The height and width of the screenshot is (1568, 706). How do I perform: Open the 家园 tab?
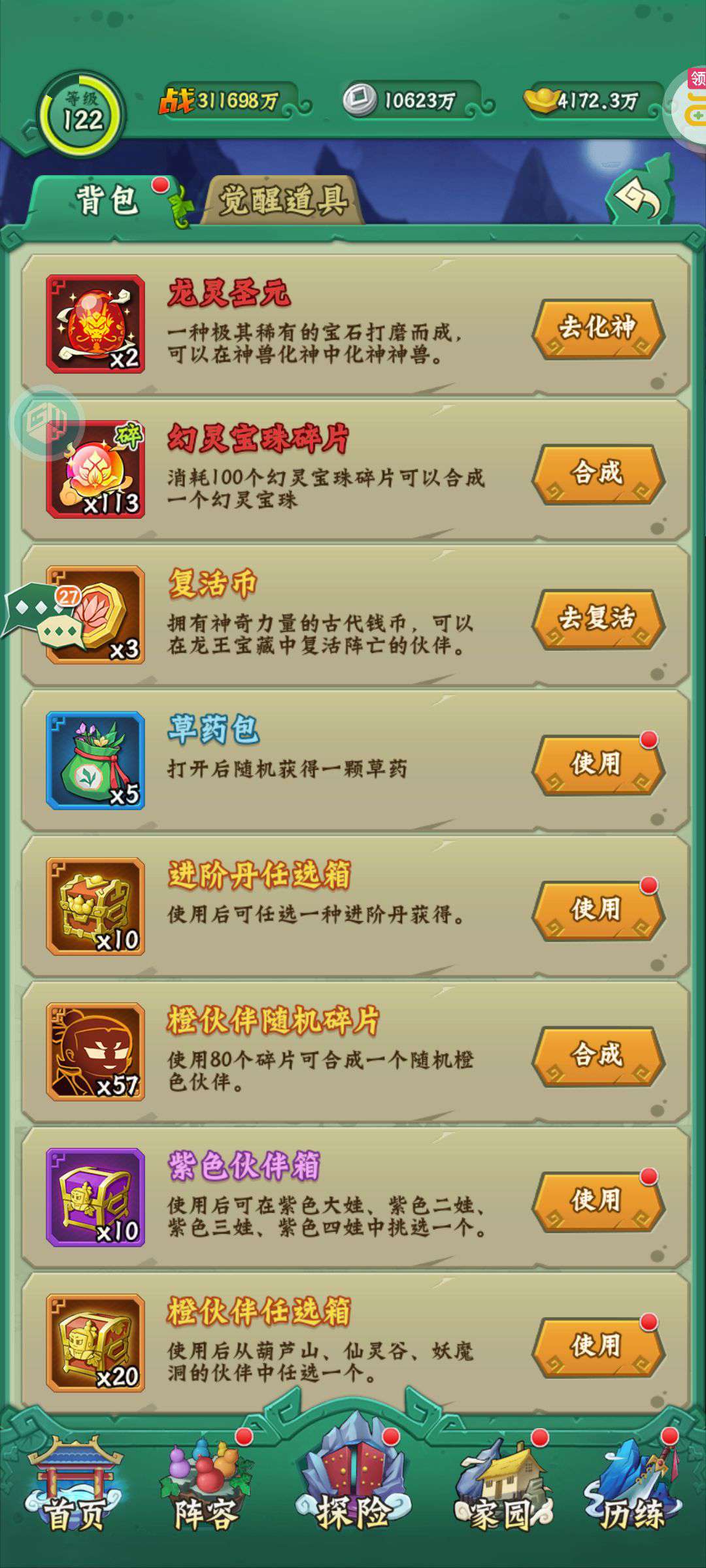click(x=502, y=1496)
